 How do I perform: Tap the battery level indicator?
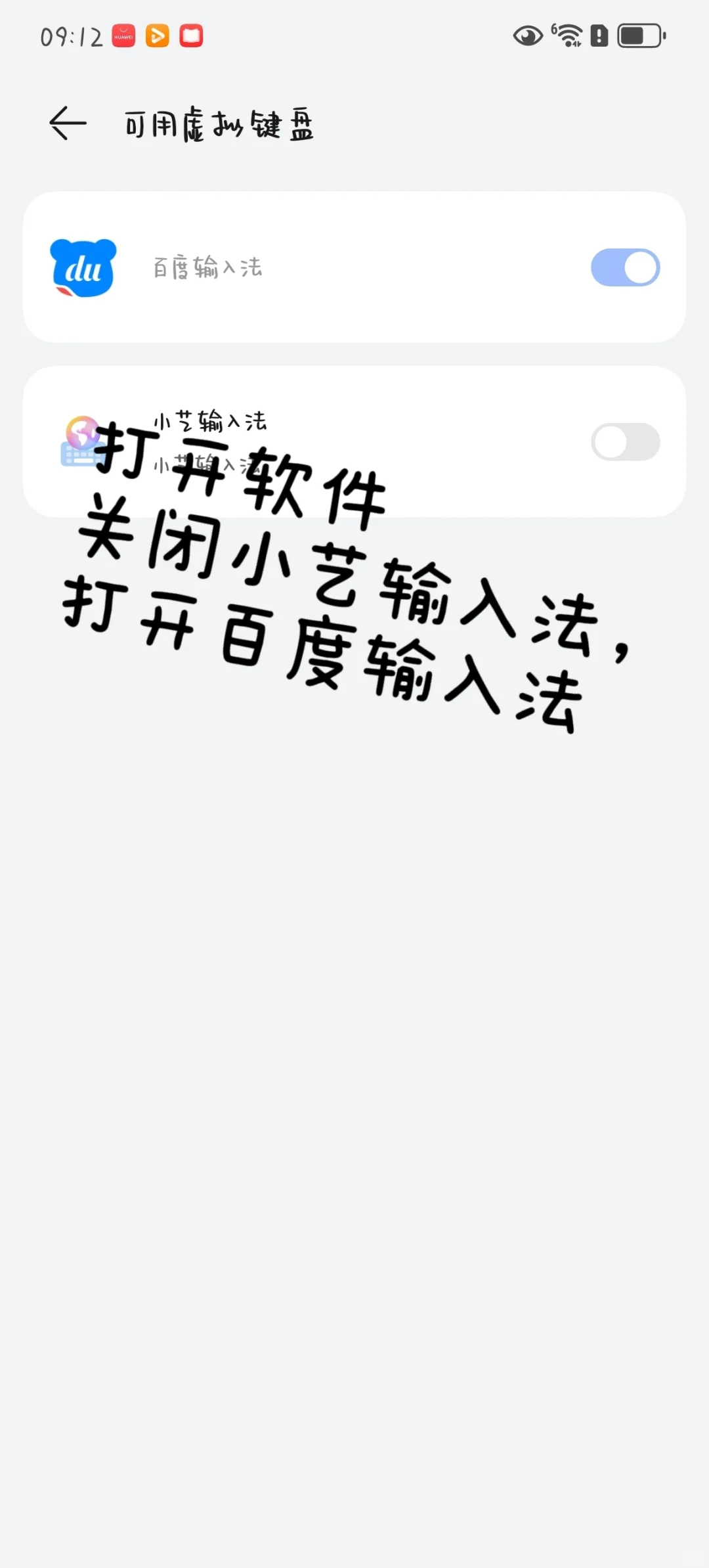(638, 36)
